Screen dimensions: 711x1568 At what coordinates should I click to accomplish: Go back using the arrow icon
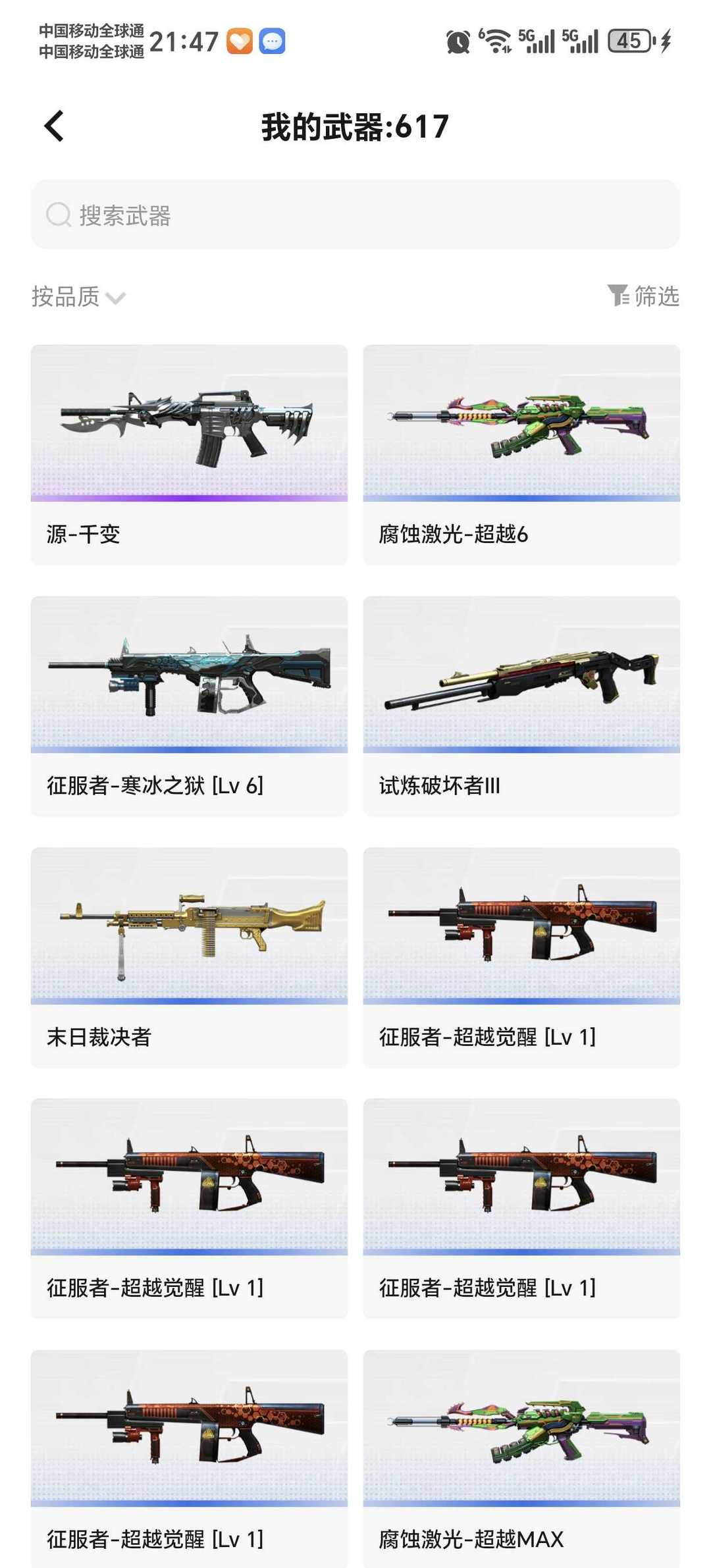(x=54, y=126)
